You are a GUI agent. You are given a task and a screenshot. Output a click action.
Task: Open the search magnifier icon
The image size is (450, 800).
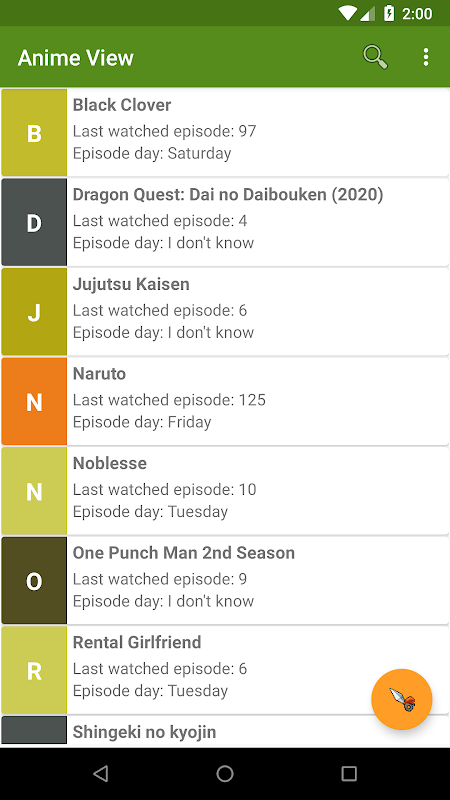[x=375, y=57]
